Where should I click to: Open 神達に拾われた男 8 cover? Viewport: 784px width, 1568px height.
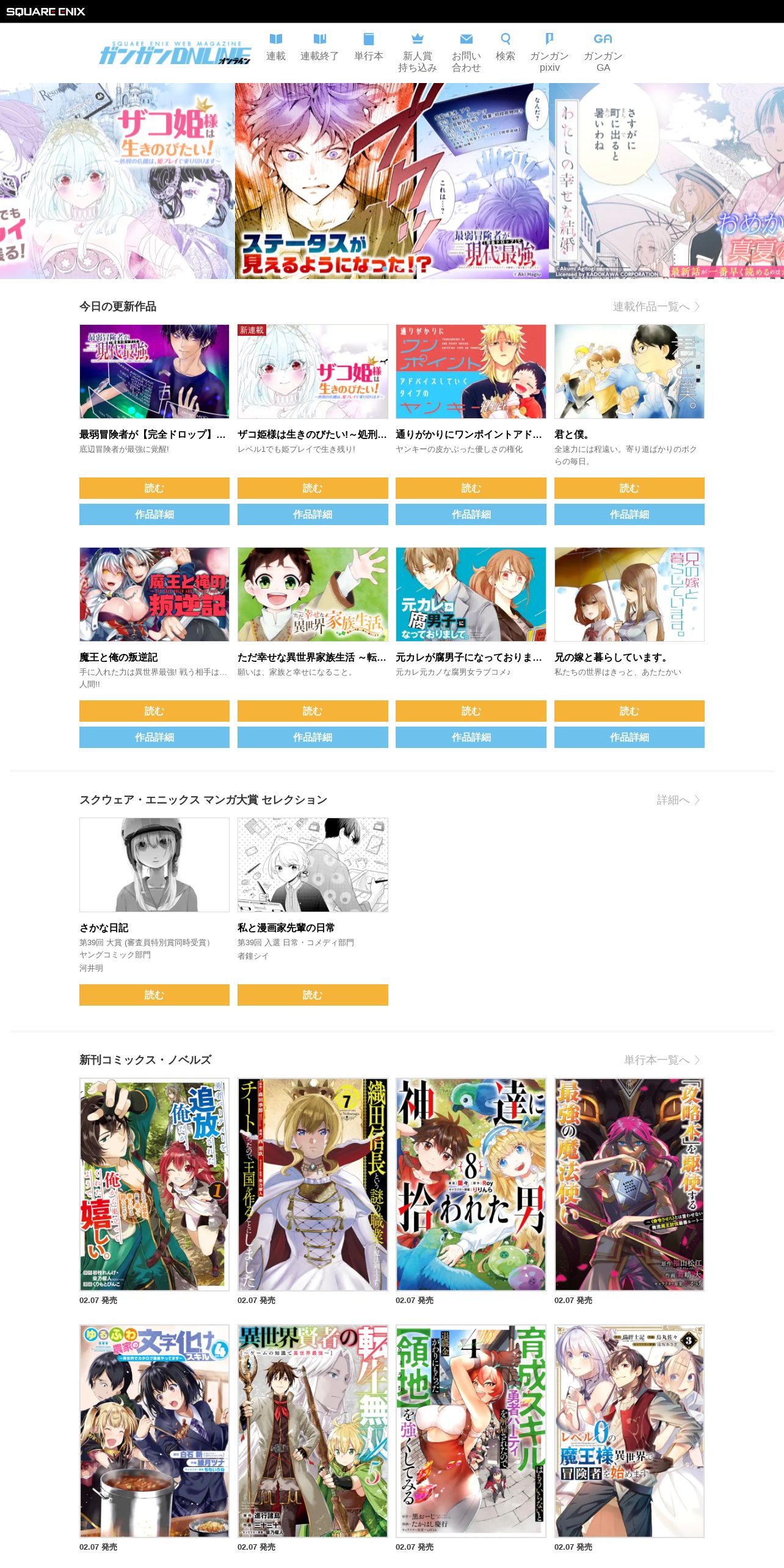pos(471,1184)
